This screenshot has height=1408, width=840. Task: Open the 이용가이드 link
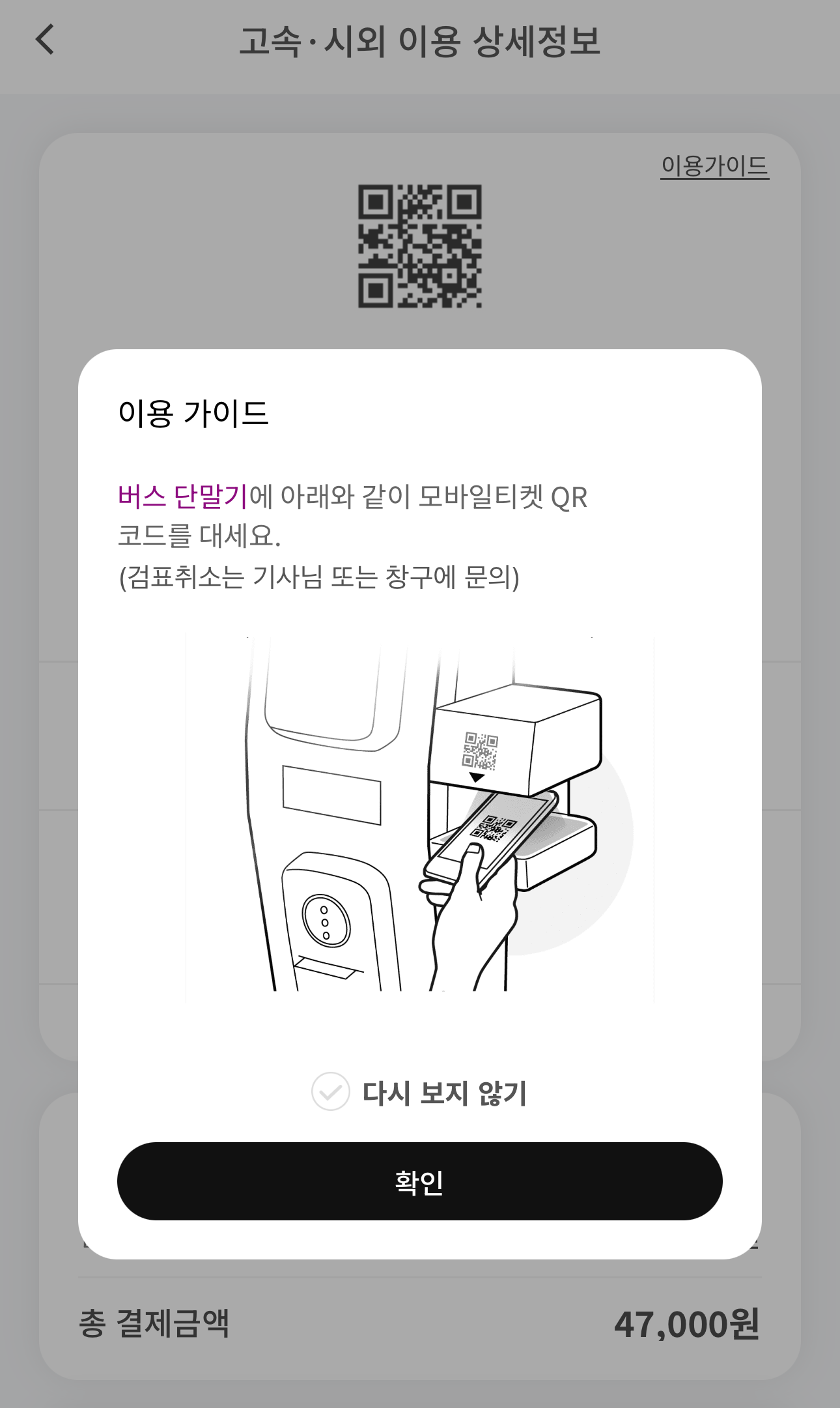(715, 166)
